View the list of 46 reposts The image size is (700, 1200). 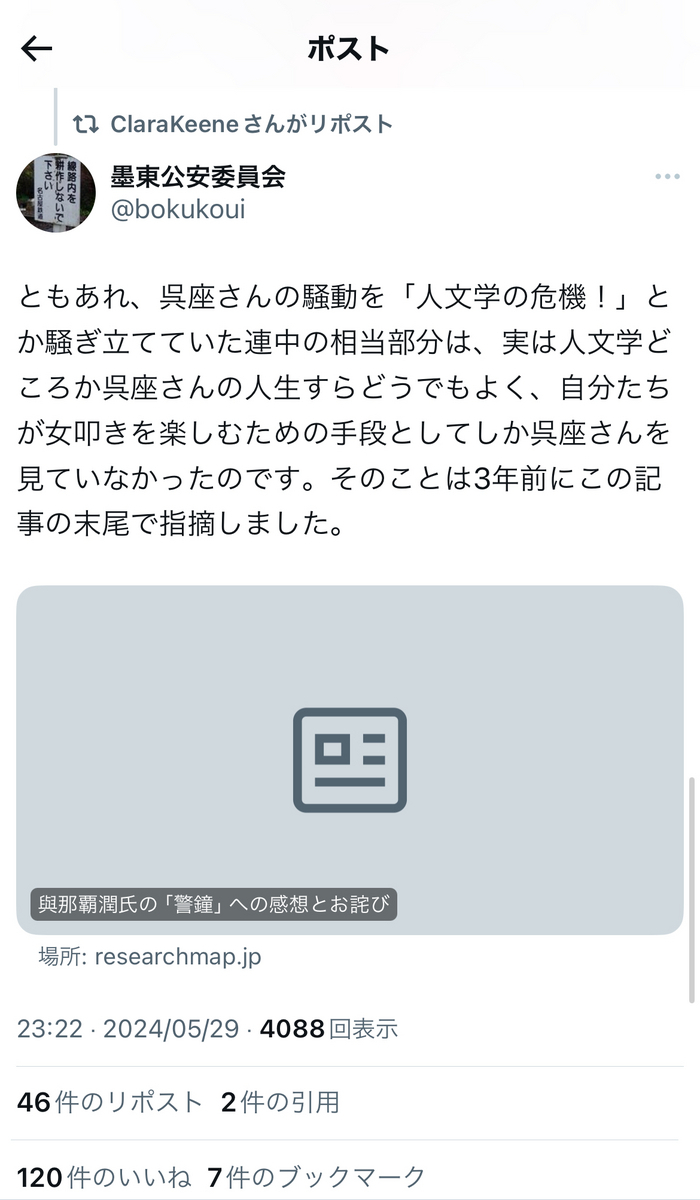click(x=110, y=1102)
